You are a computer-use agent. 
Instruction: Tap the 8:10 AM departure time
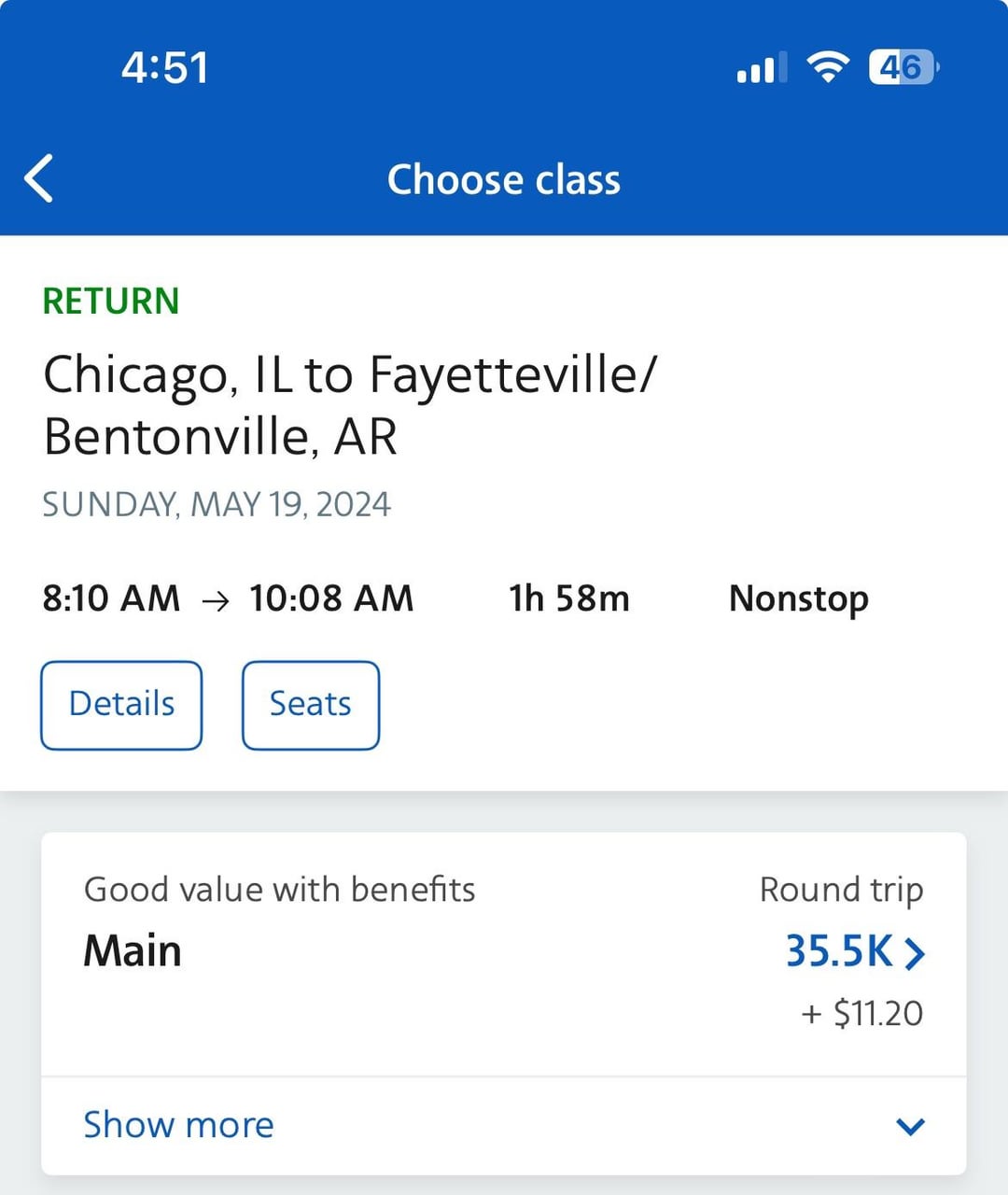pos(111,598)
